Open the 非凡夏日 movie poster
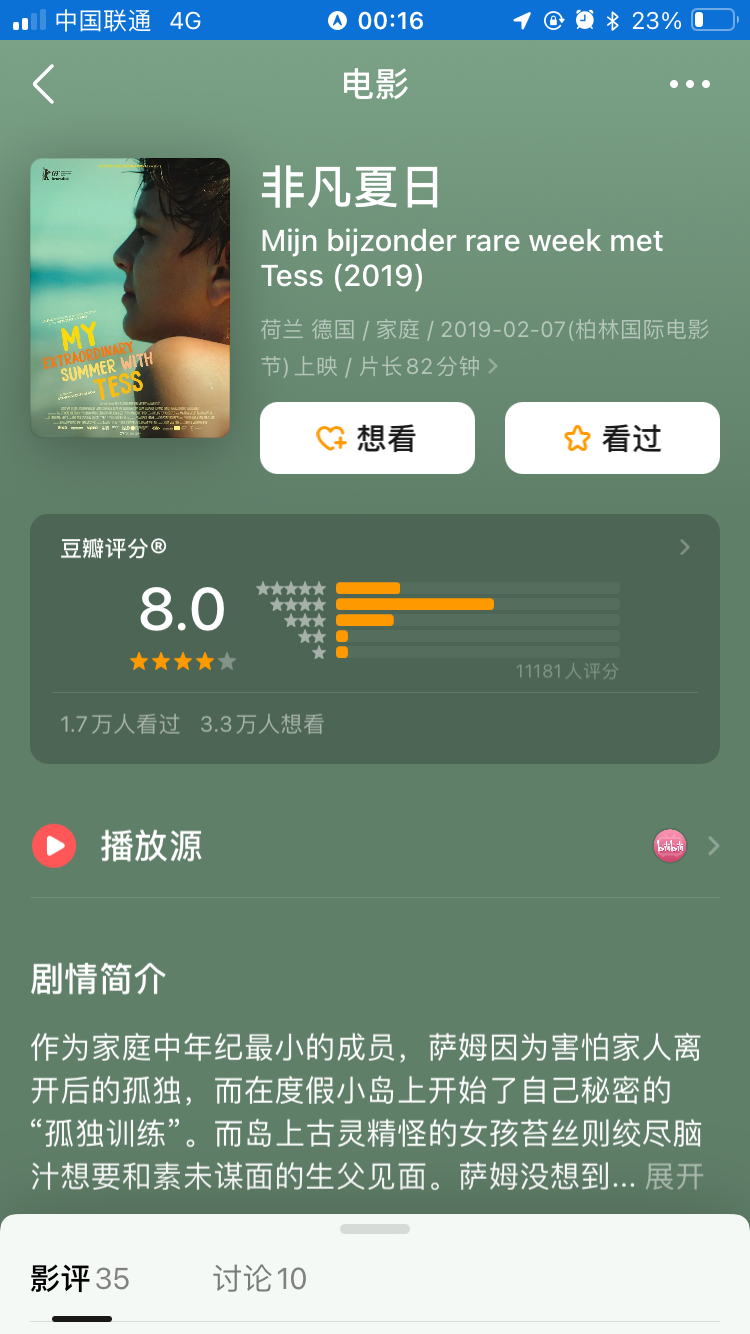 pos(130,298)
